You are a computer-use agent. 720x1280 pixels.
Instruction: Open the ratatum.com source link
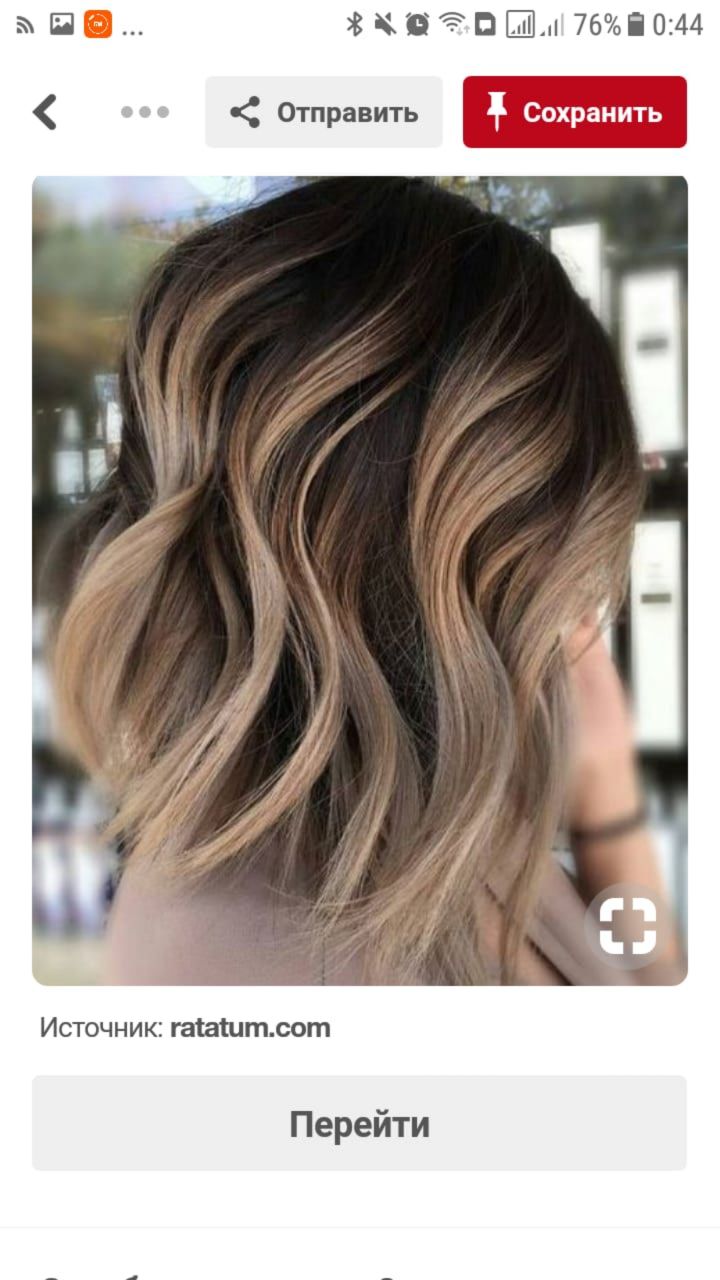click(x=250, y=1027)
